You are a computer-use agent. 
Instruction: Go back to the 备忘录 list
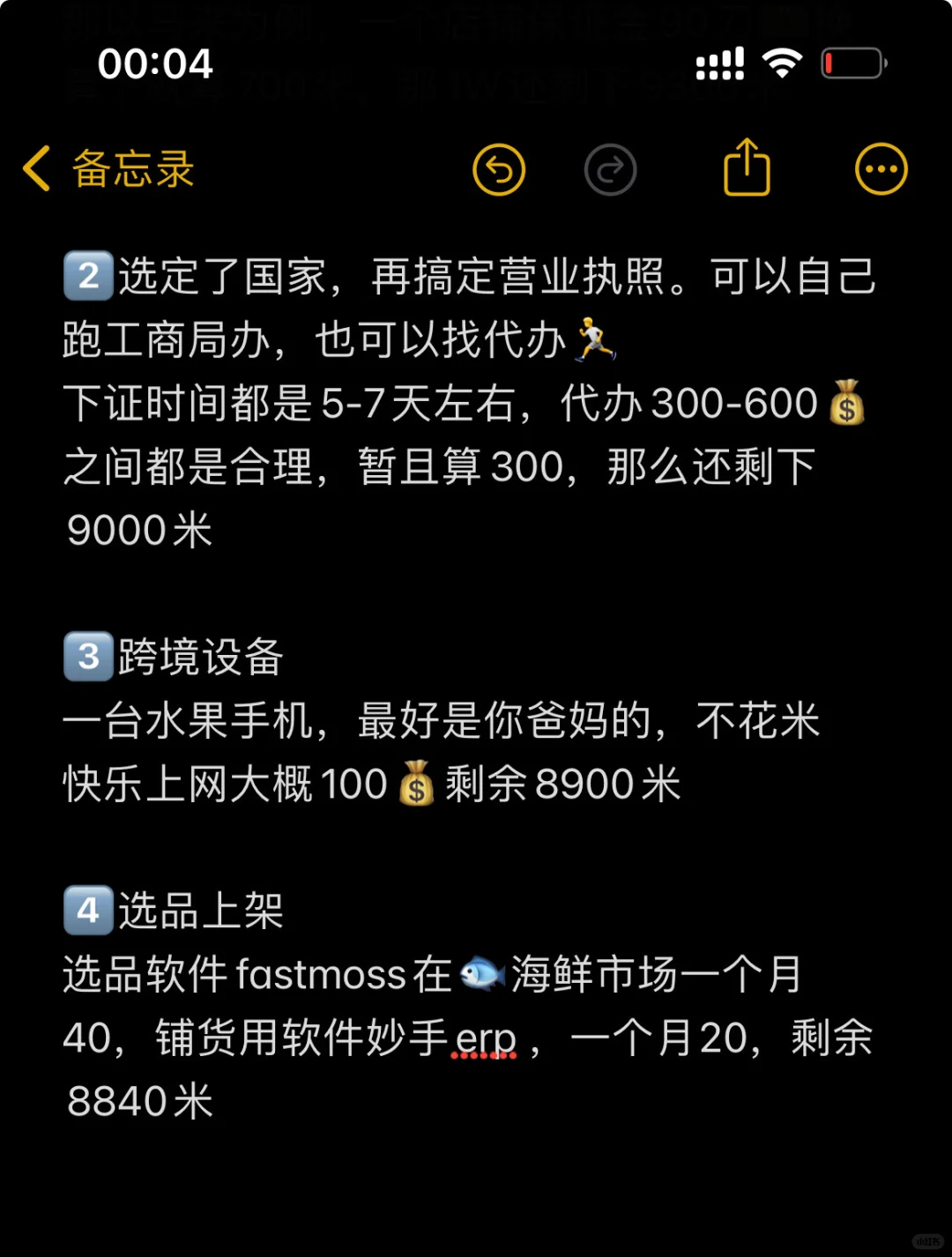click(x=108, y=169)
